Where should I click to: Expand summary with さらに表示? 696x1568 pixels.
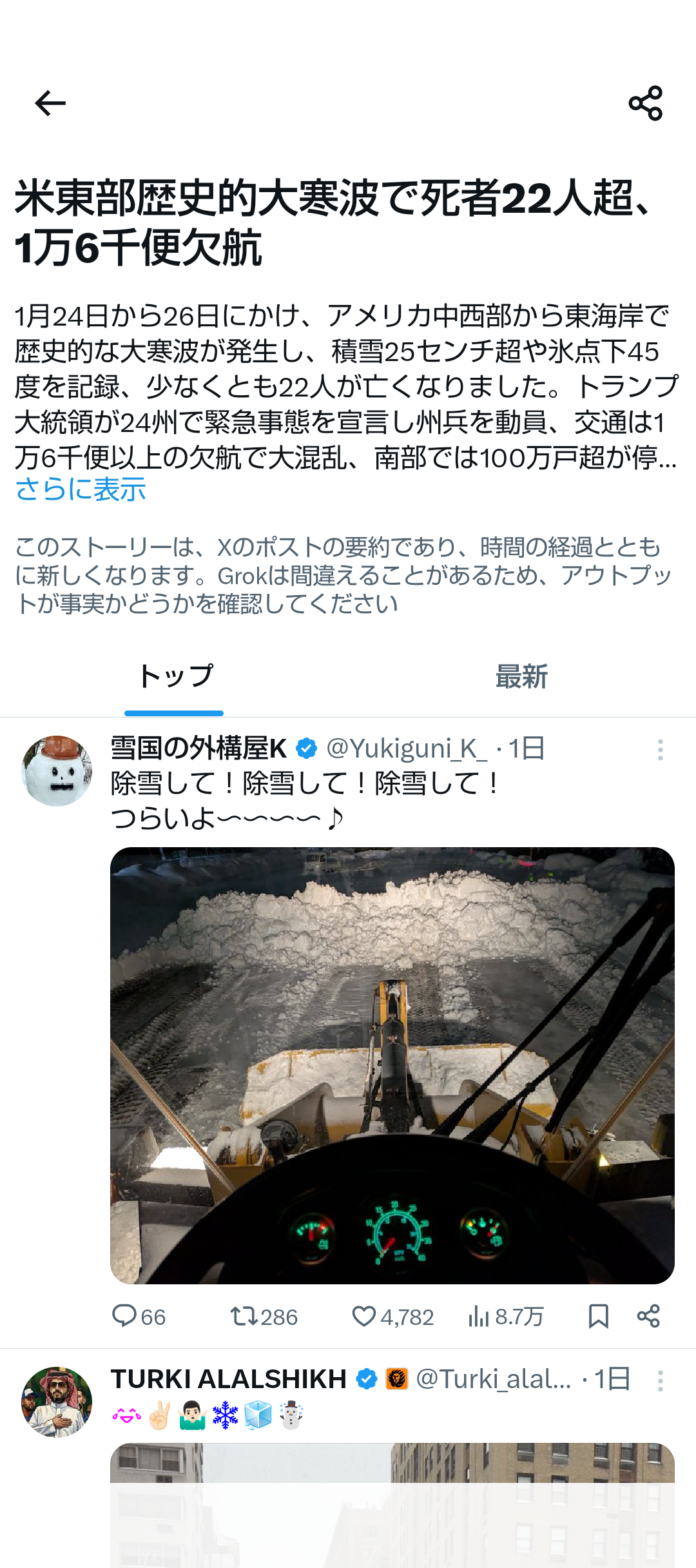coord(81,490)
